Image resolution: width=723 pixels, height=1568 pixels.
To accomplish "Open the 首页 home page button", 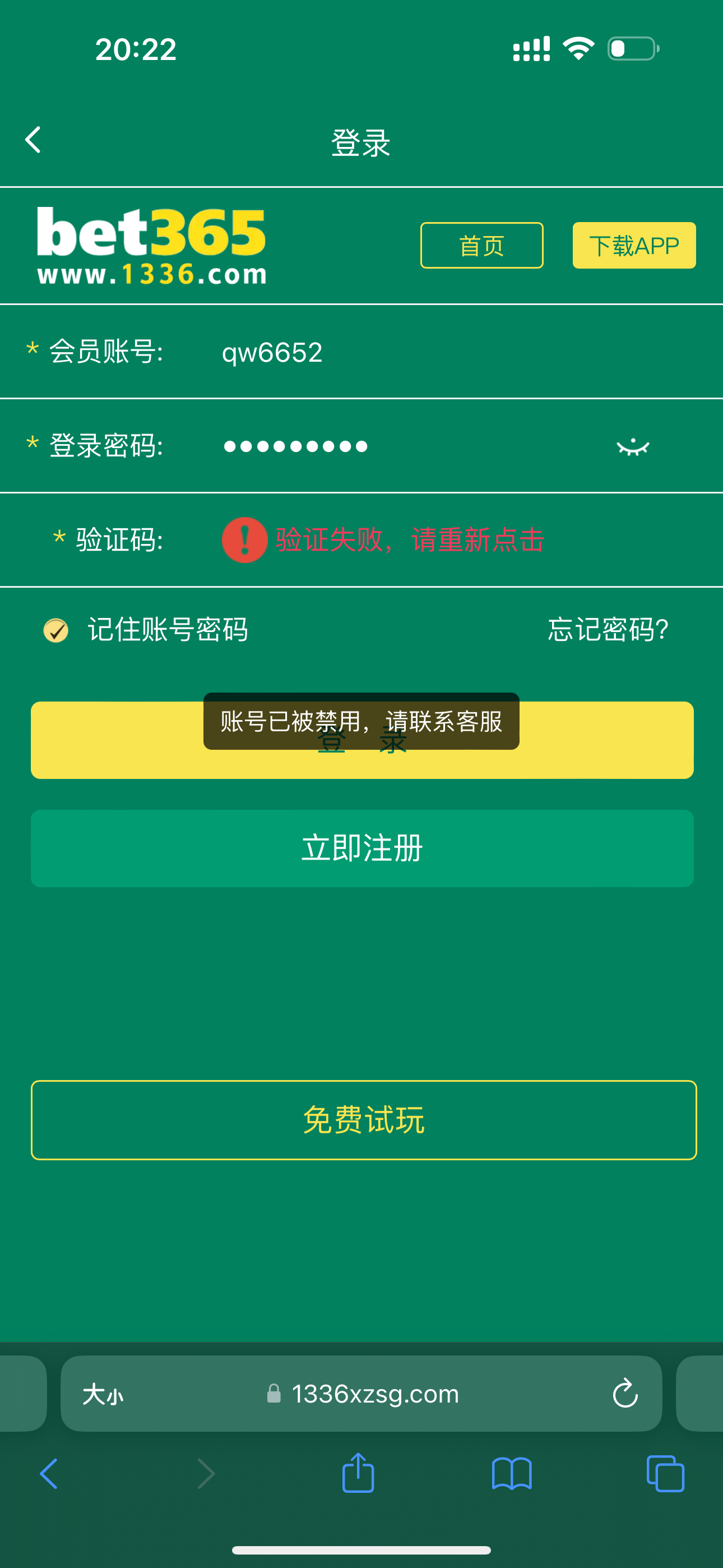I will click(x=481, y=245).
